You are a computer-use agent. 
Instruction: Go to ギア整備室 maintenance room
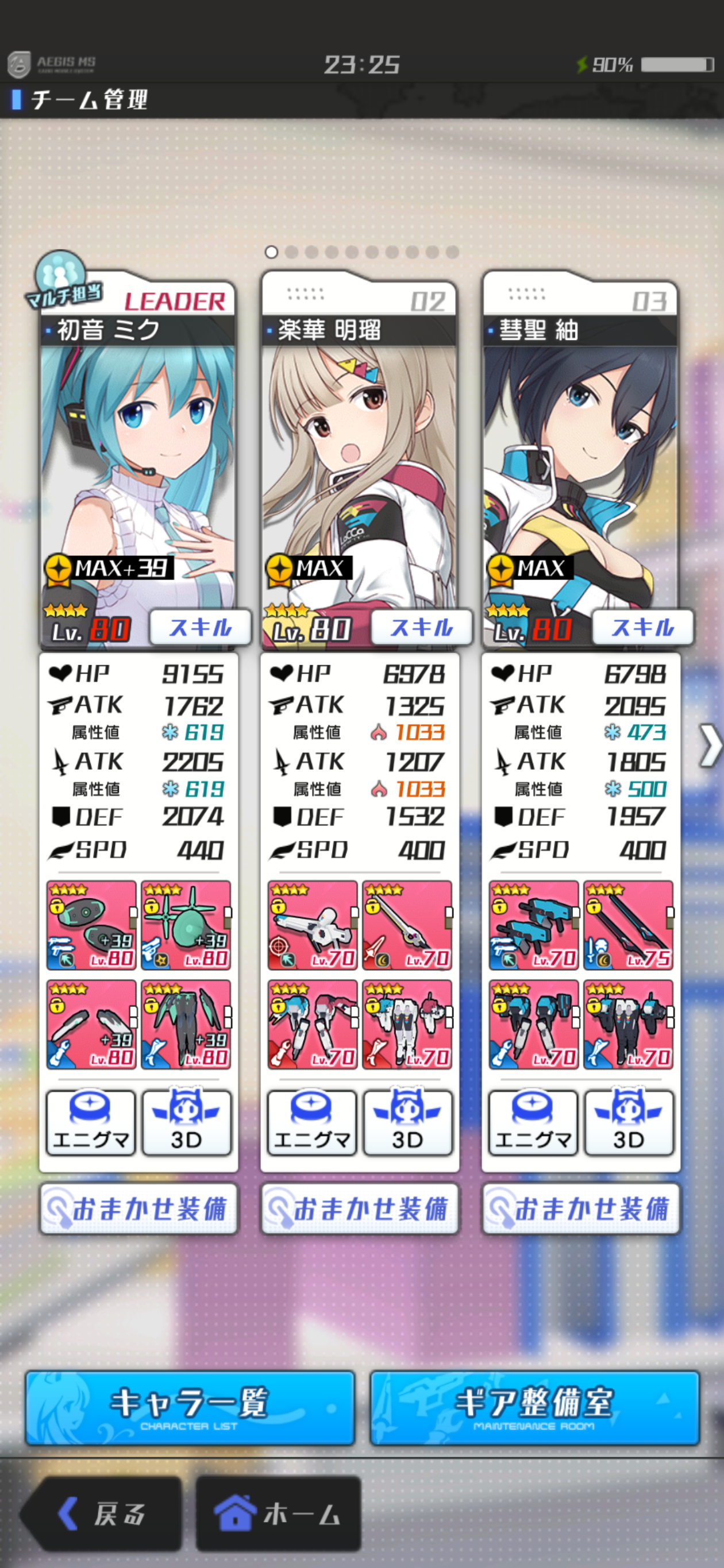[x=534, y=1407]
